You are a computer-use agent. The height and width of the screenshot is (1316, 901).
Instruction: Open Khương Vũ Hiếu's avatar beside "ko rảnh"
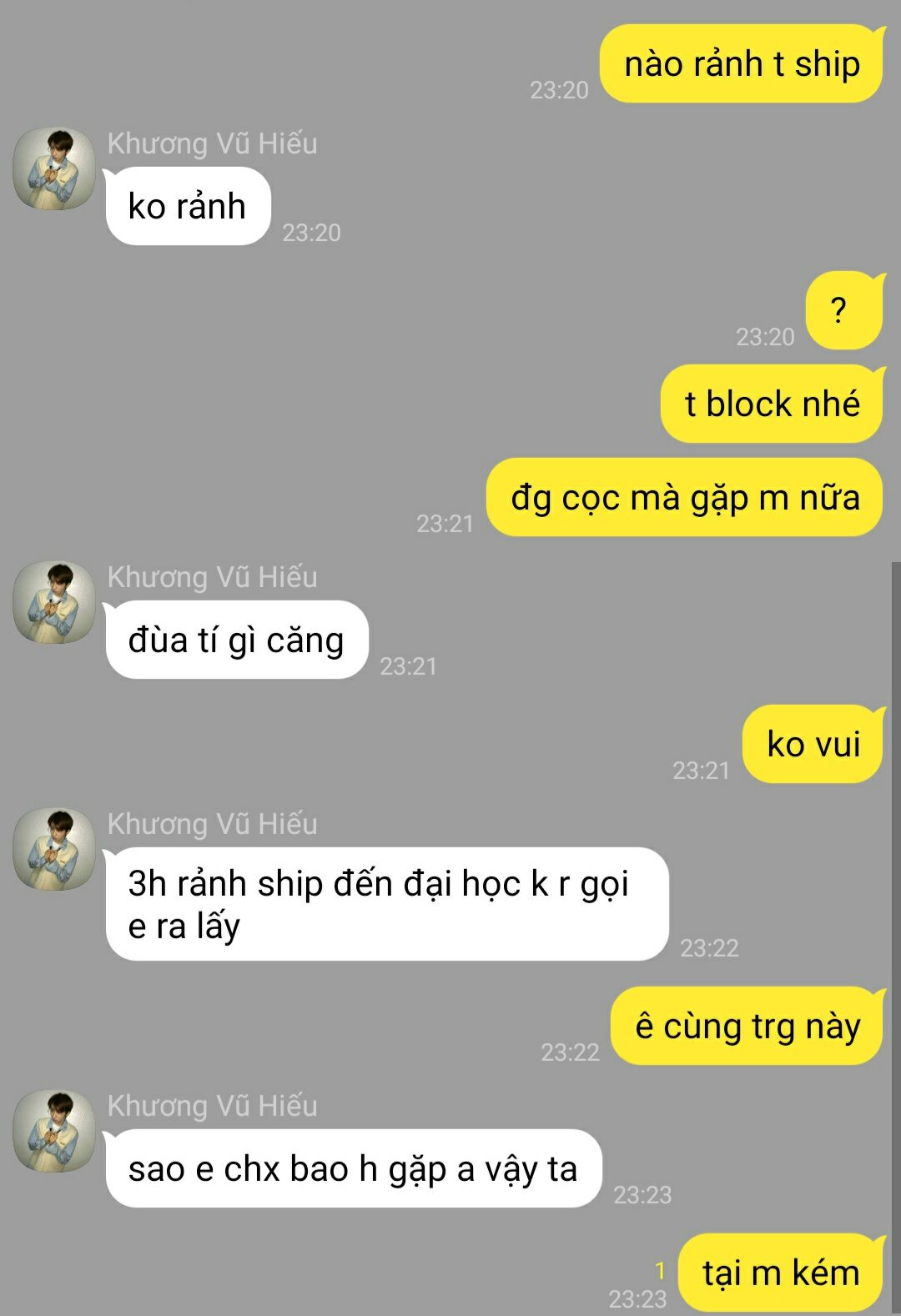54,168
